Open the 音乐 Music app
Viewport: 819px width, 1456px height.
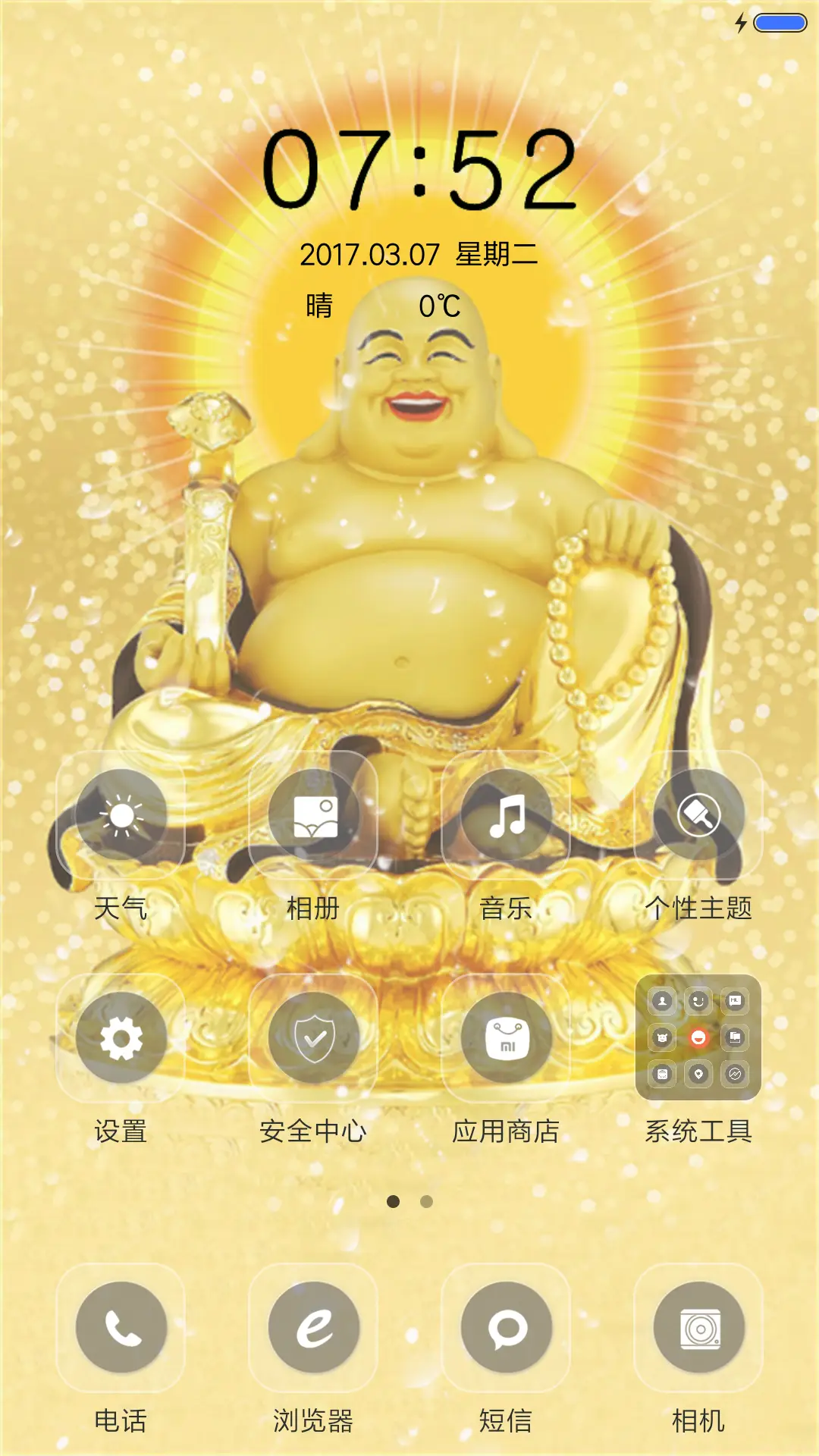pos(510,815)
